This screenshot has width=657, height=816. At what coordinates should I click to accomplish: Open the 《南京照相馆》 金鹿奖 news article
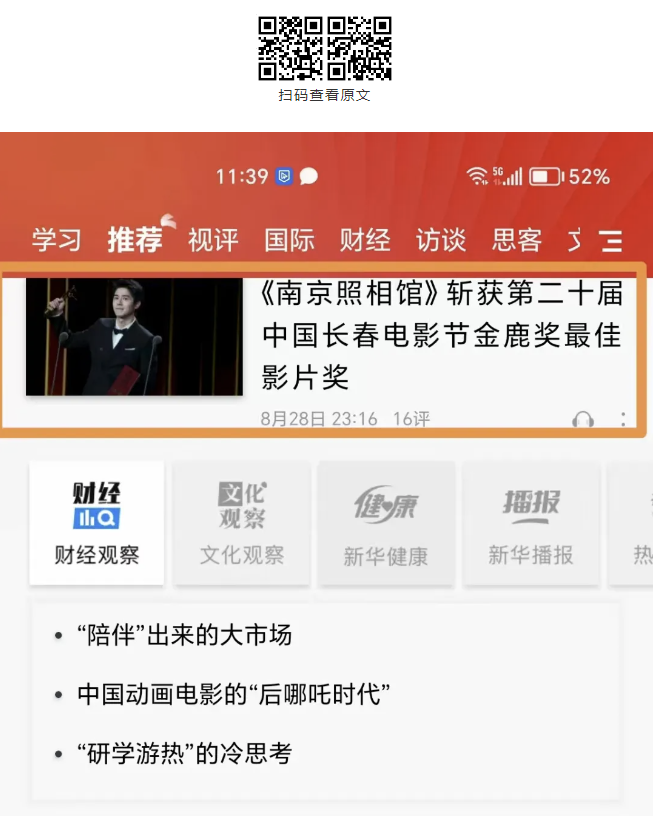pos(442,335)
